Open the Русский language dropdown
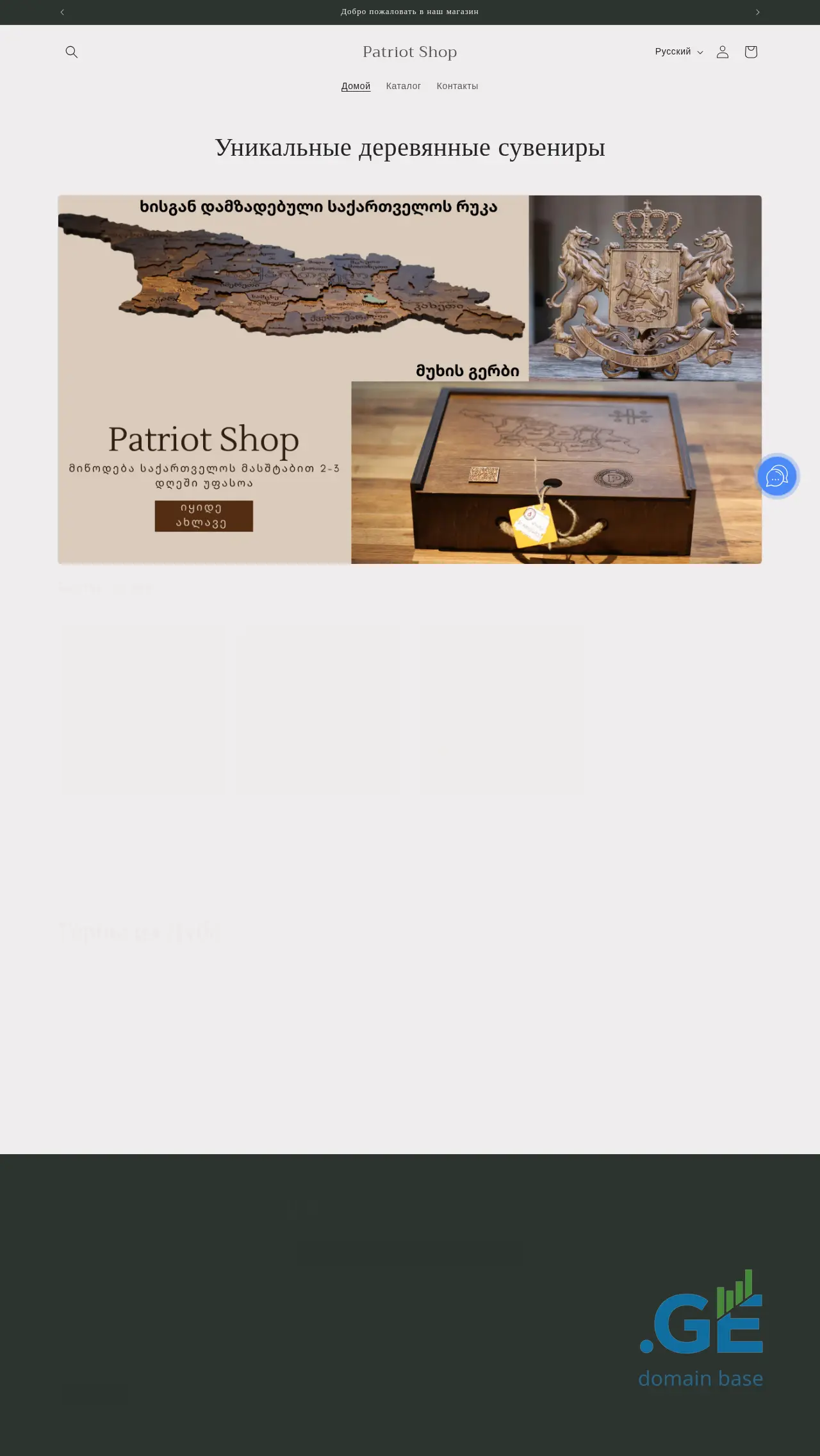Screen dimensions: 820x1456 [678, 52]
